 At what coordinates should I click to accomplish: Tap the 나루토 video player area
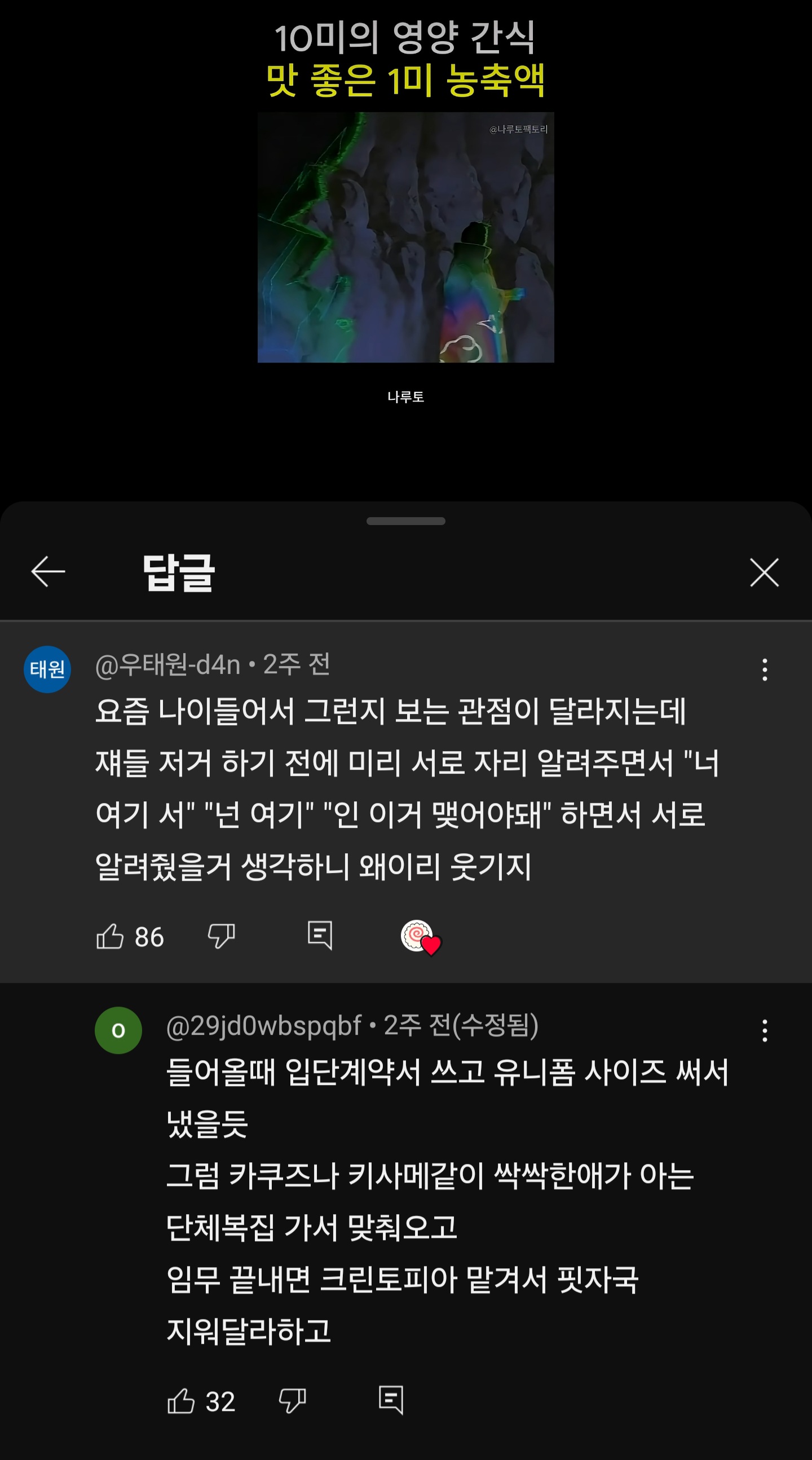point(405,237)
